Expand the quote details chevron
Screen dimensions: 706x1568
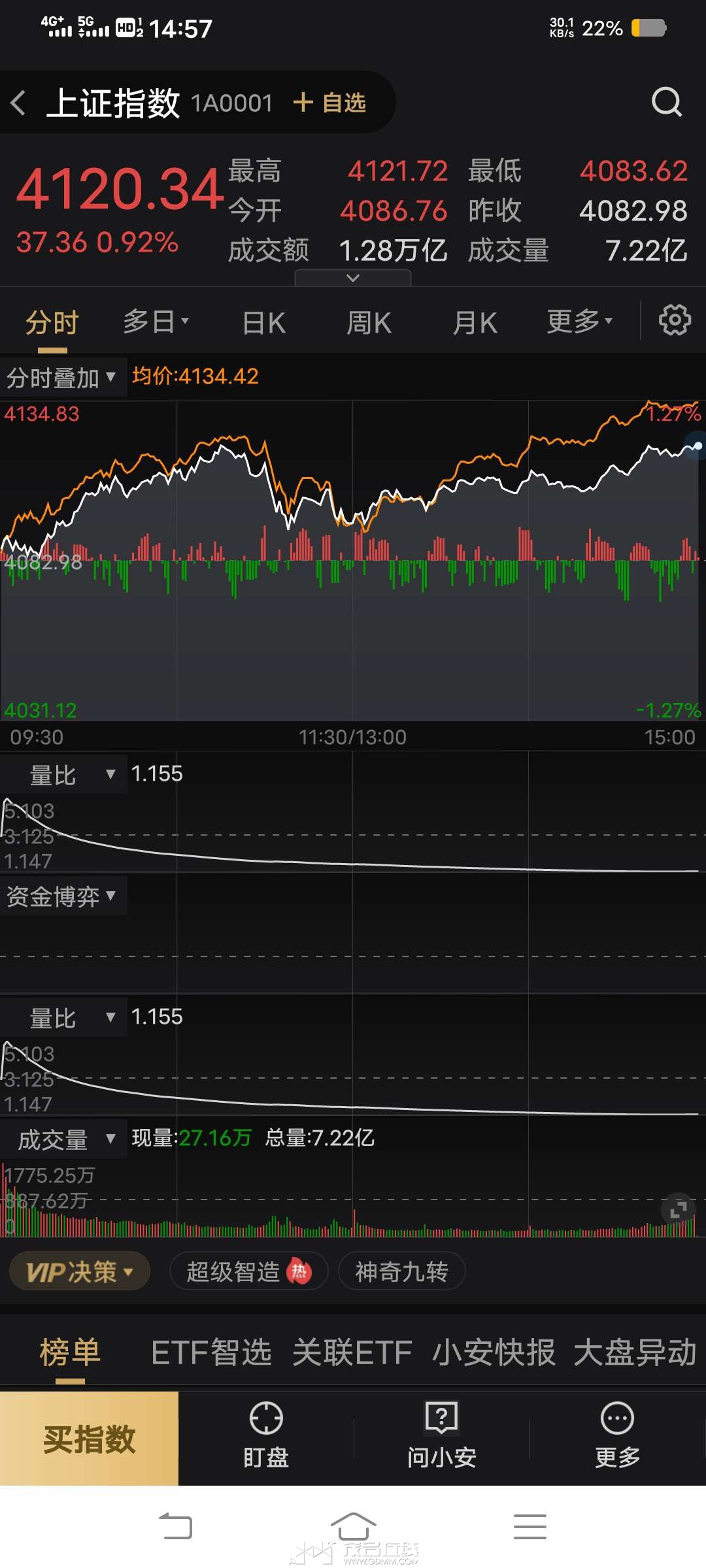[353, 278]
